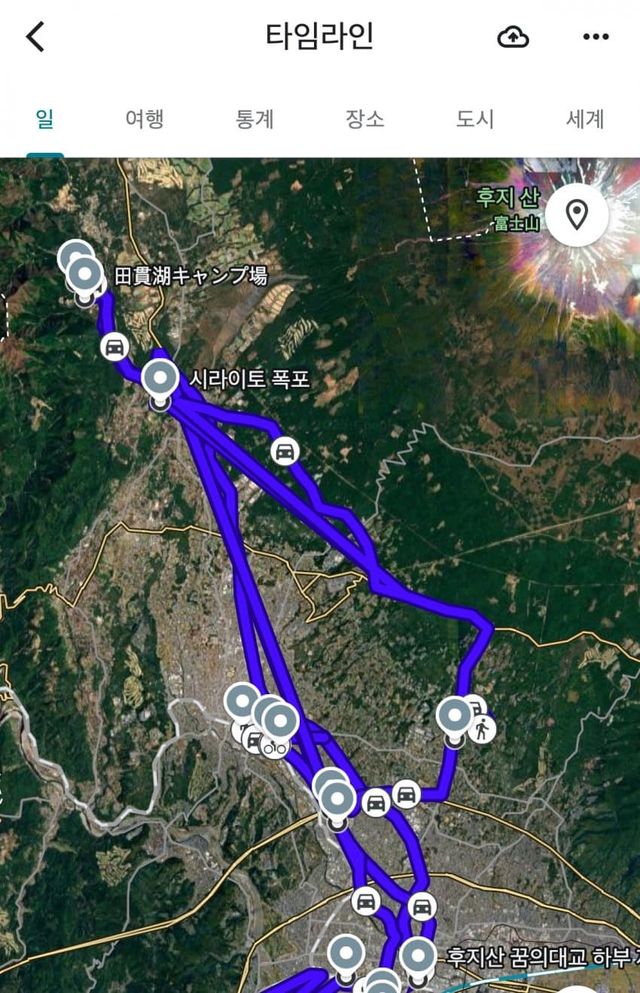Open the 통계 tab
This screenshot has width=640, height=993.
point(255,119)
